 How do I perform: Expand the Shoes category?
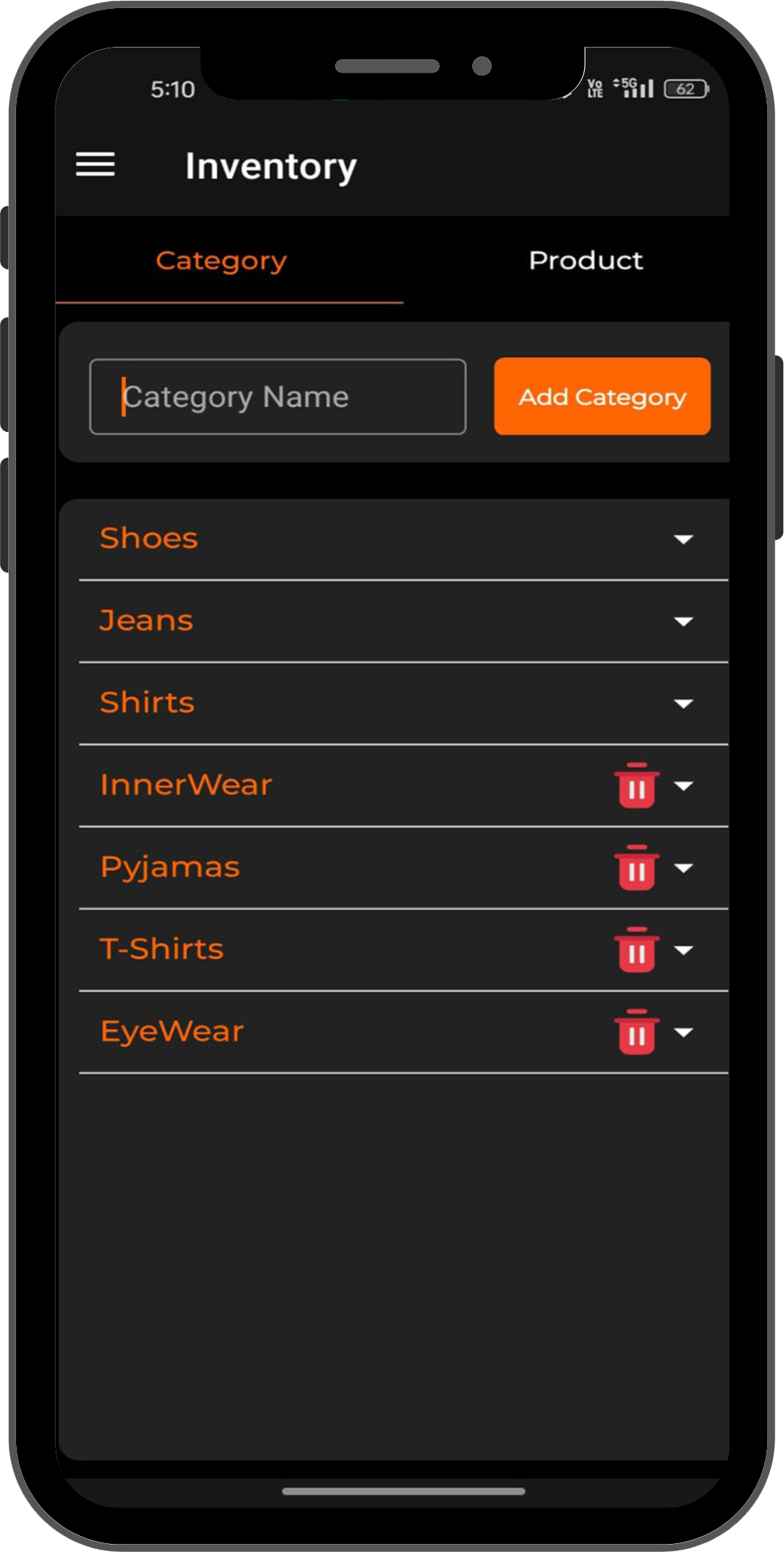point(683,540)
